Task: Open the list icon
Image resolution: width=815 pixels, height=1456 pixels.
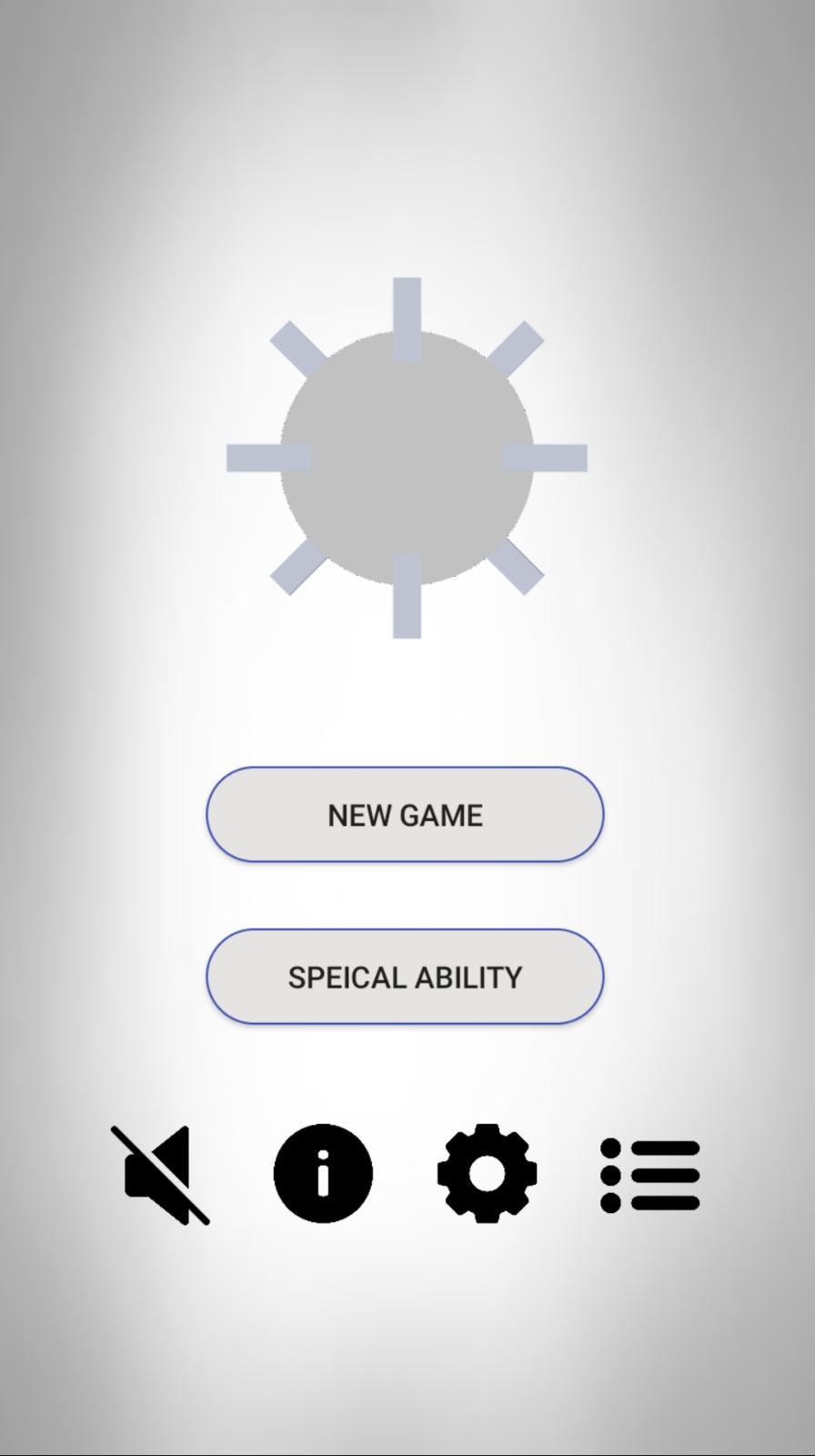Action: tap(649, 1175)
